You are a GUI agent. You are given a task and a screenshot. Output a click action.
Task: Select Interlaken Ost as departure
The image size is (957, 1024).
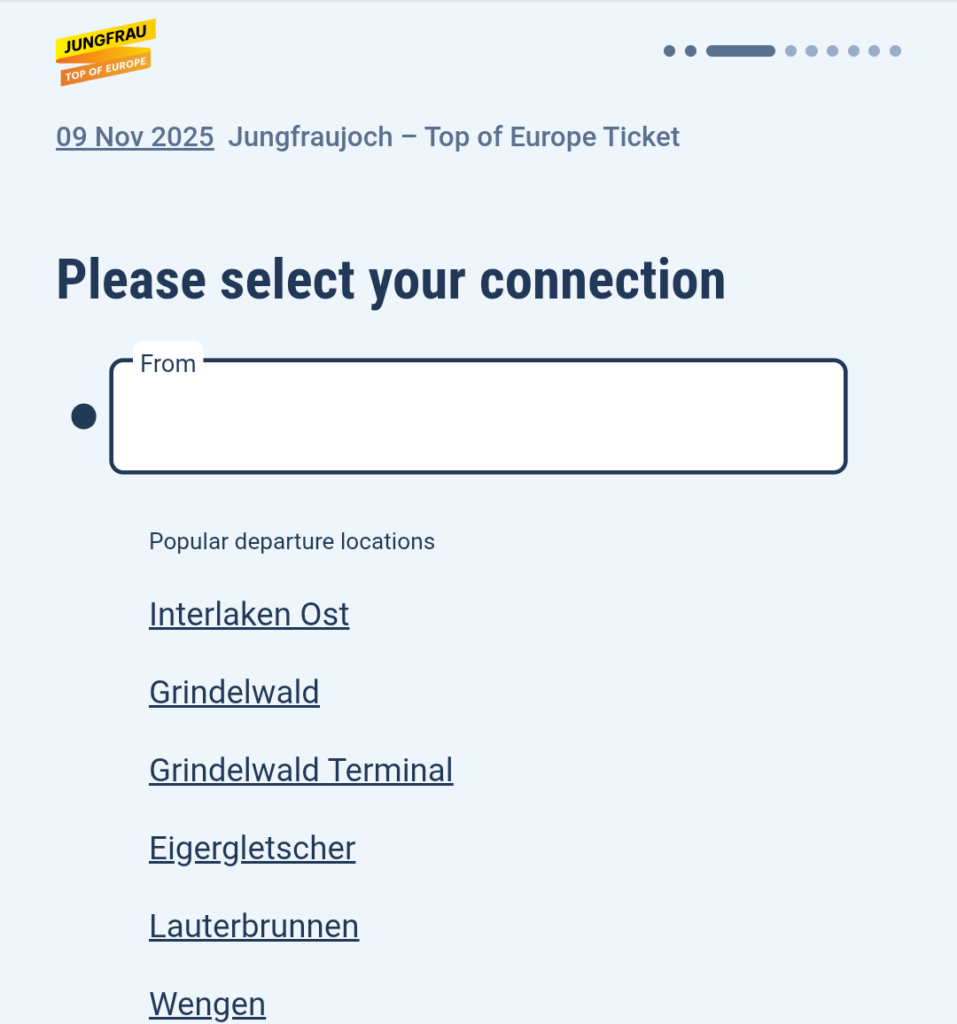[249, 614]
